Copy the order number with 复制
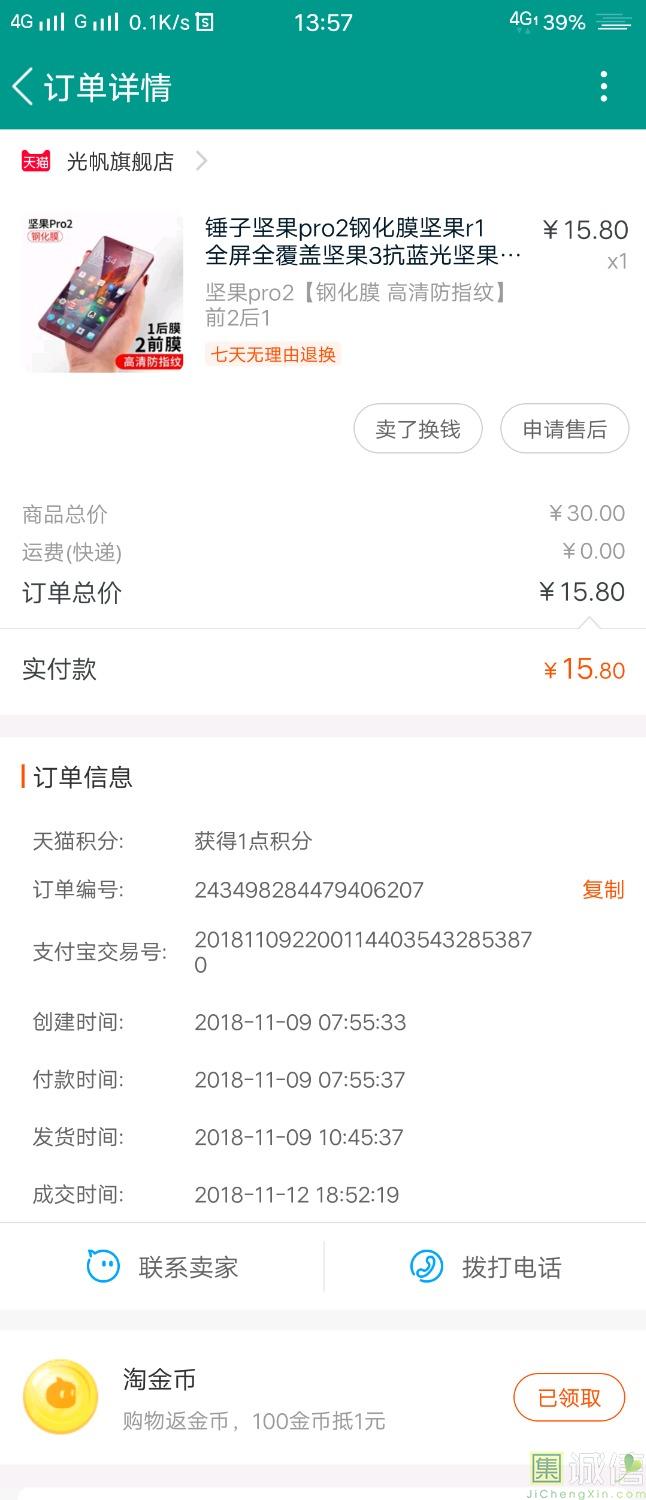Image resolution: width=646 pixels, height=1500 pixels. (x=603, y=889)
